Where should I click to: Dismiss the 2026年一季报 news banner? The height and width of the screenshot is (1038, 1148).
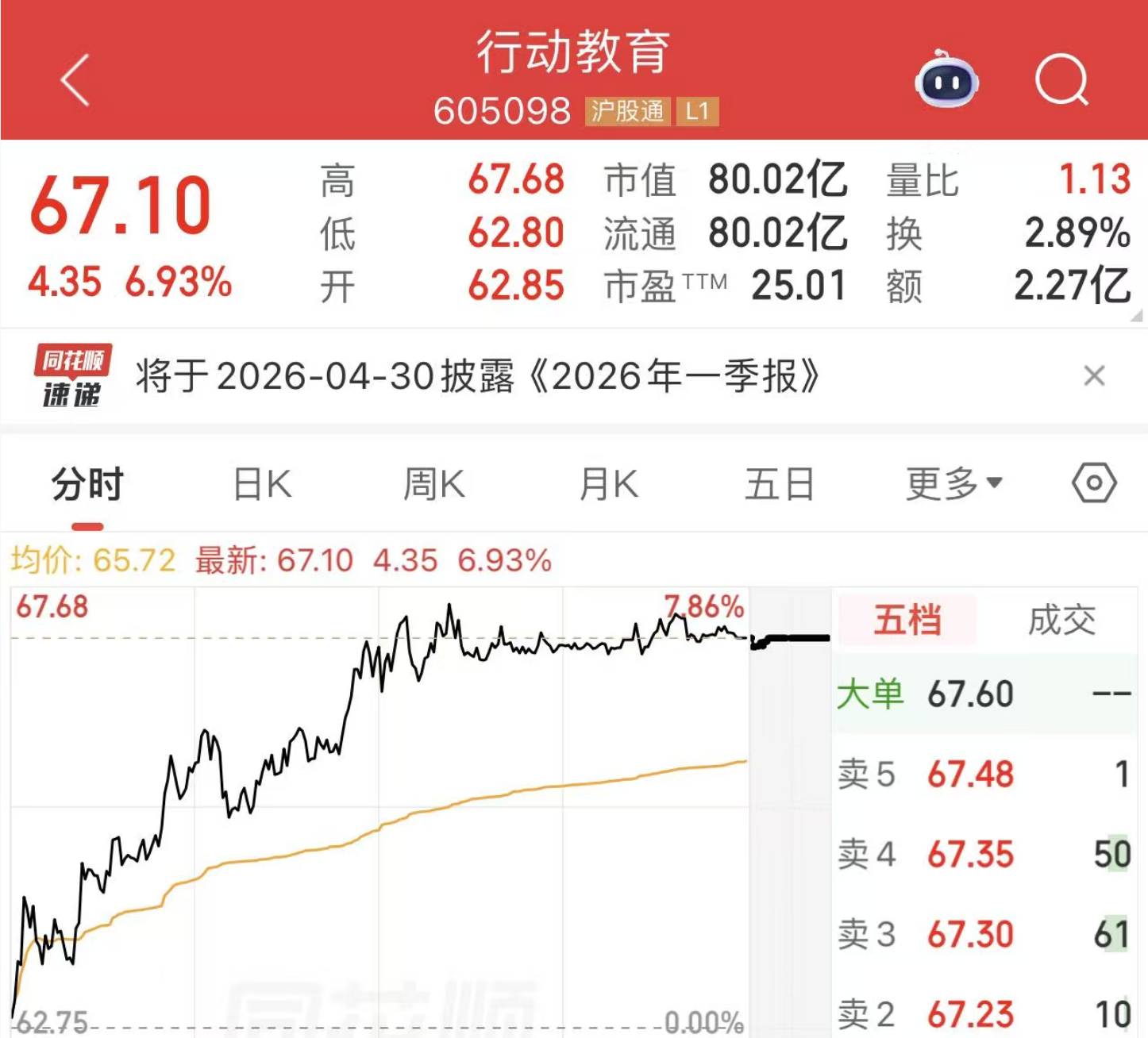(1094, 375)
